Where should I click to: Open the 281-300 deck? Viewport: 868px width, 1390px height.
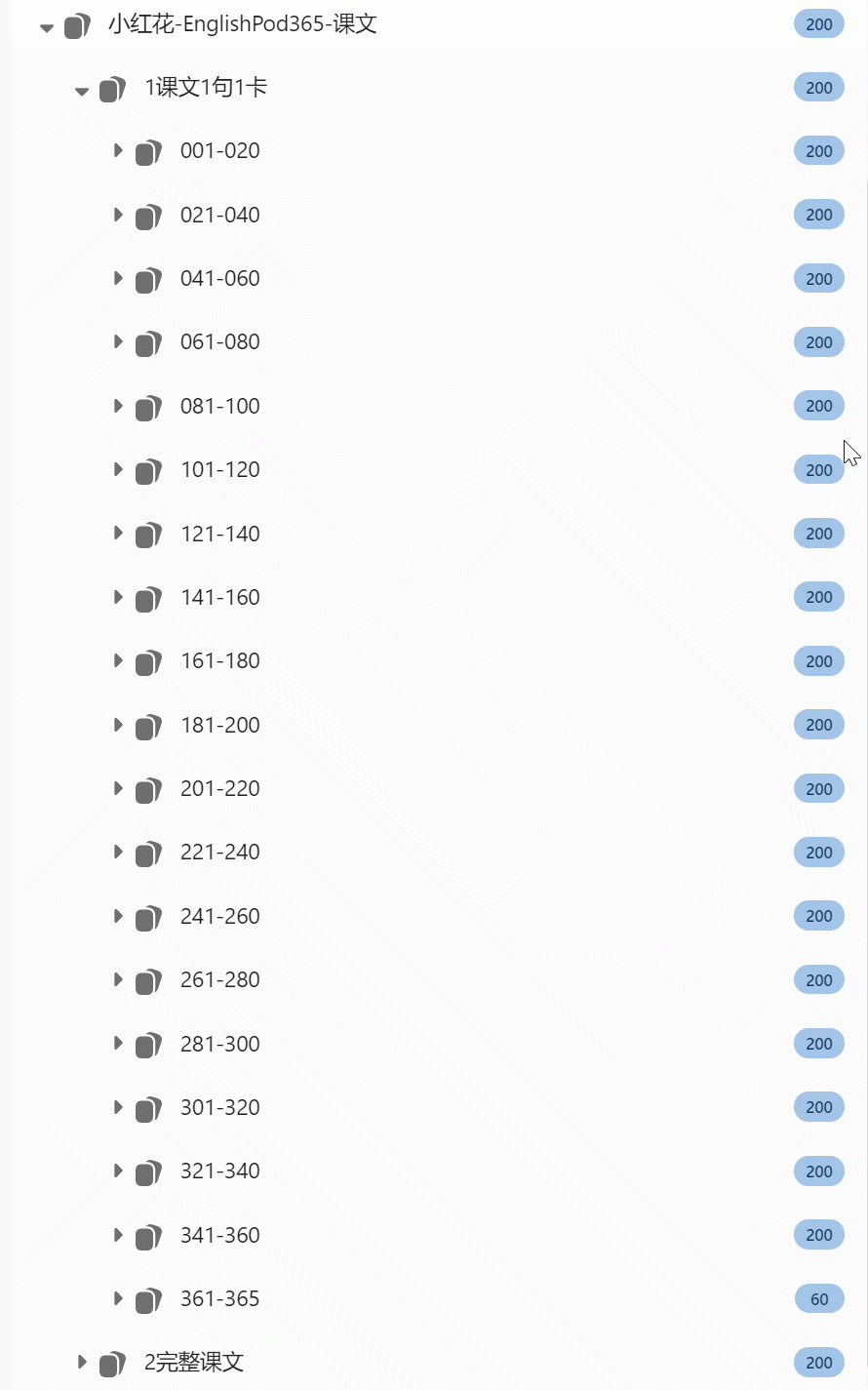tap(219, 1044)
